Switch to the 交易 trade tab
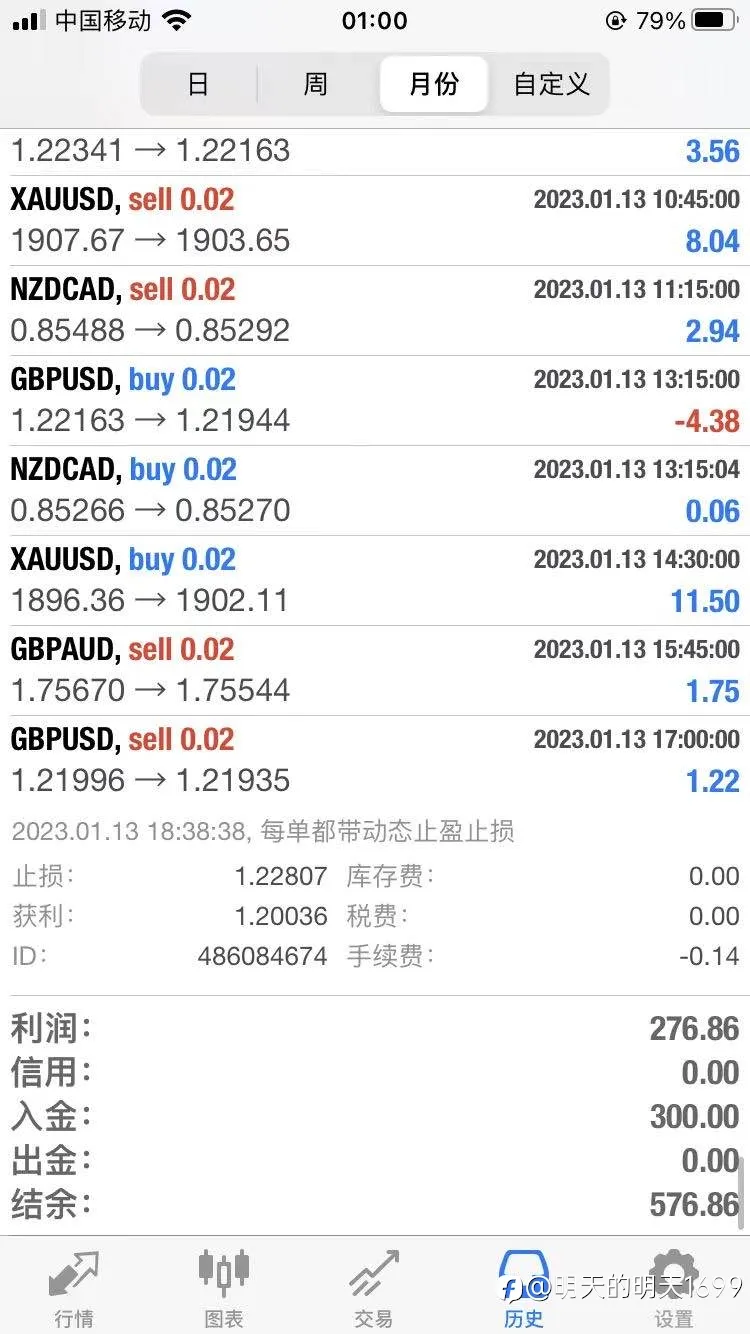 pyautogui.click(x=374, y=1288)
